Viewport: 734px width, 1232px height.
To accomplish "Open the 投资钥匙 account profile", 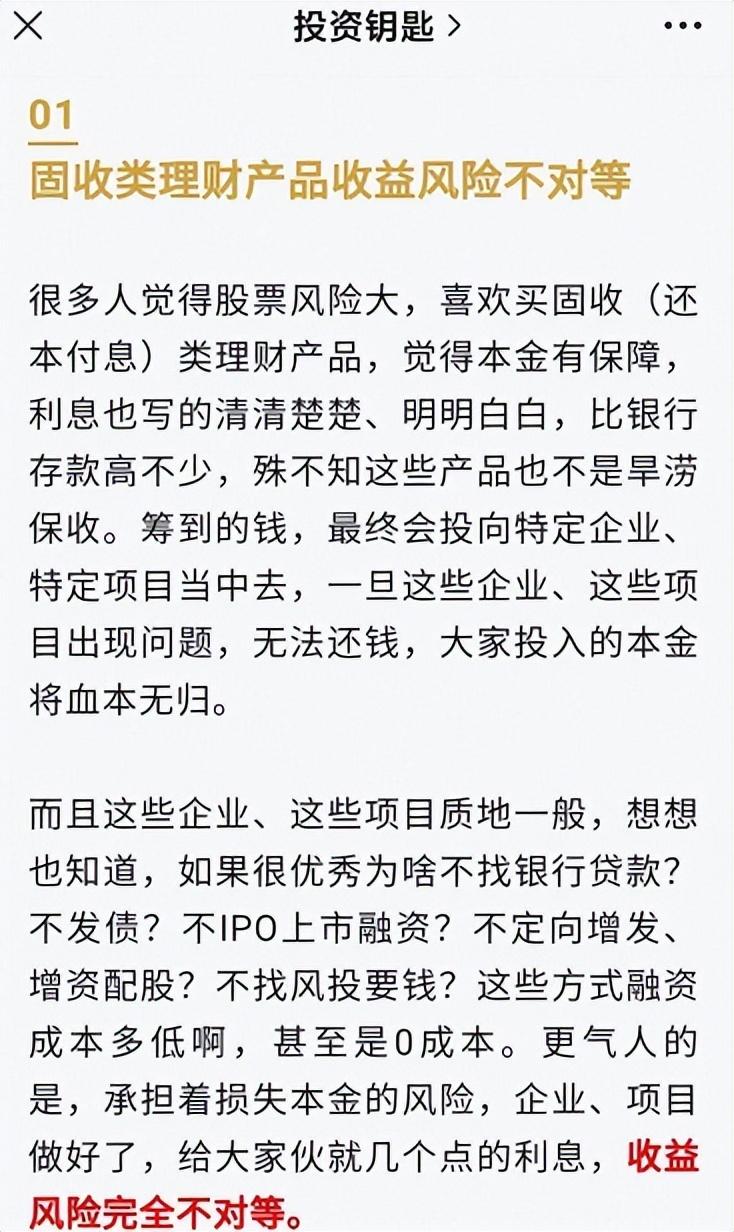I will [377, 26].
